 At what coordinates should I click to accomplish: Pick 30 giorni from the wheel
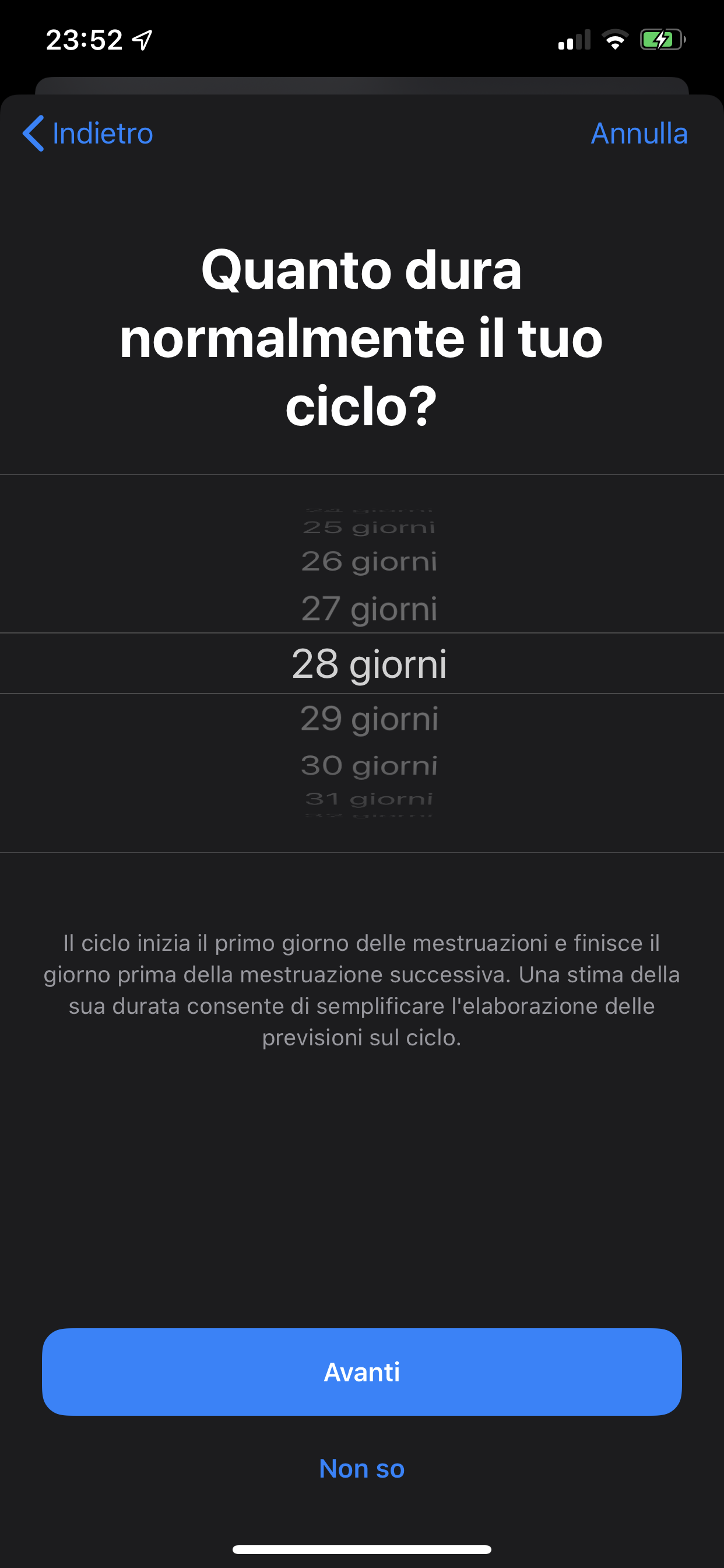(x=370, y=766)
